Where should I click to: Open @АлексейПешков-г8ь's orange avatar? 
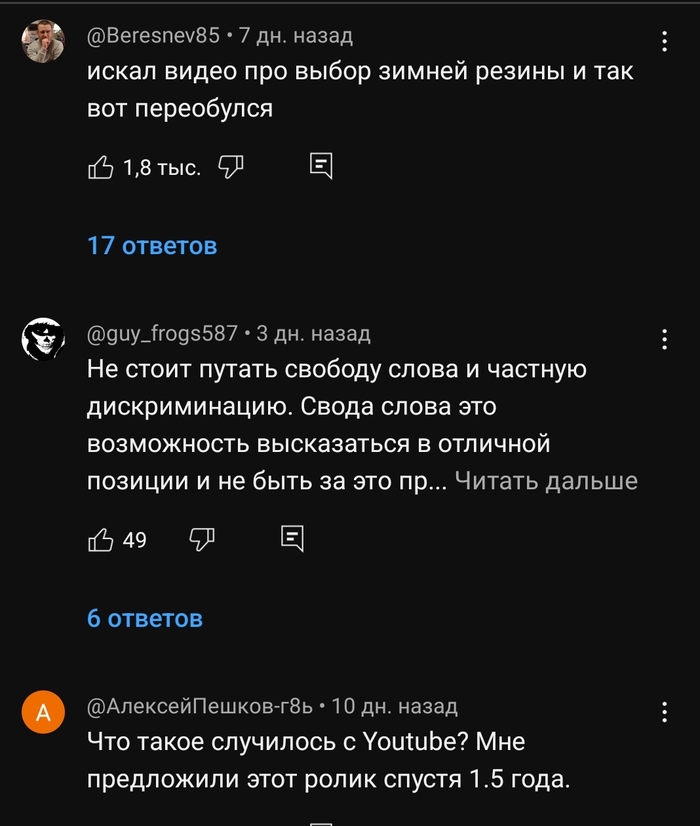(x=43, y=712)
